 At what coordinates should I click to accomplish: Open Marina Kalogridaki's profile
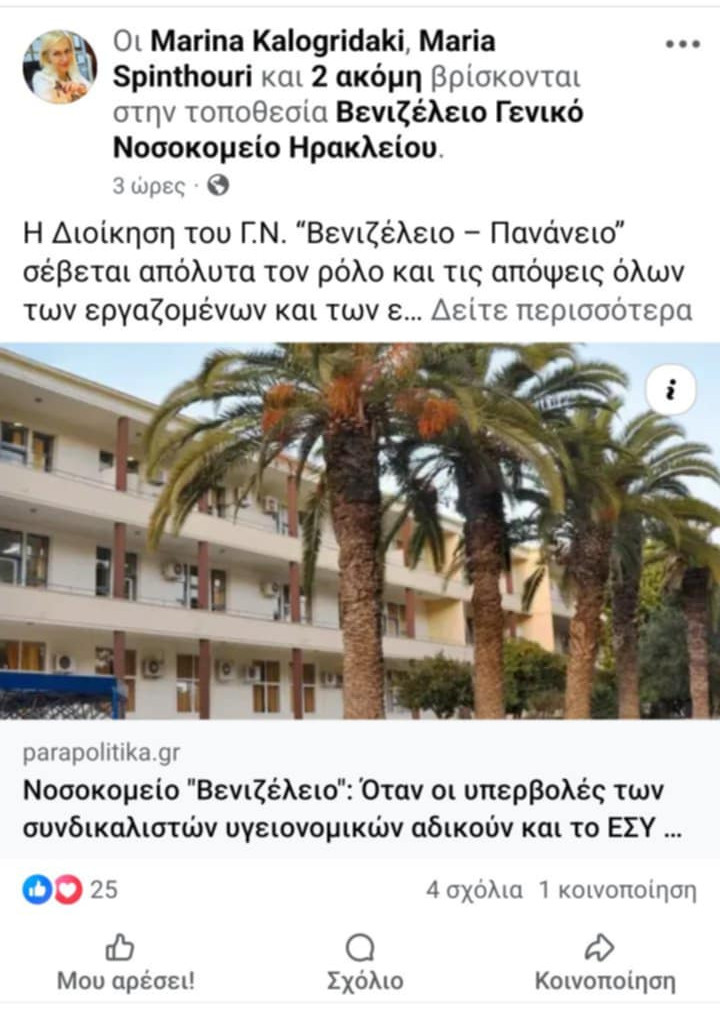278,42
